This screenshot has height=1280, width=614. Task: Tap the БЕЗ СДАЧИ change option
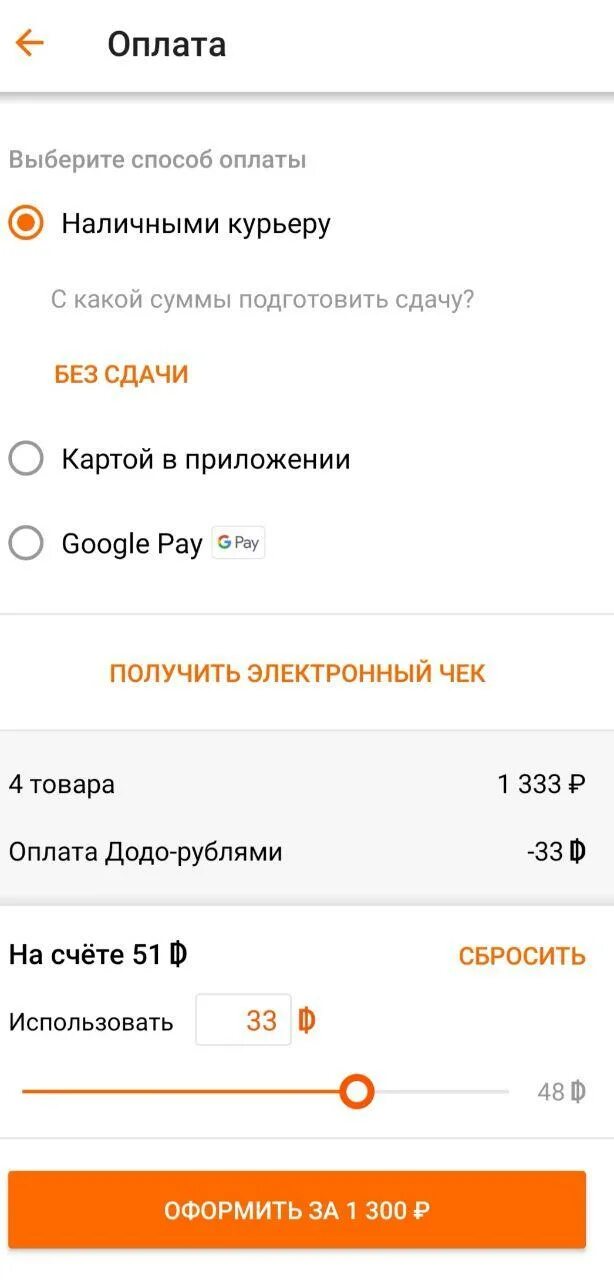pos(121,374)
